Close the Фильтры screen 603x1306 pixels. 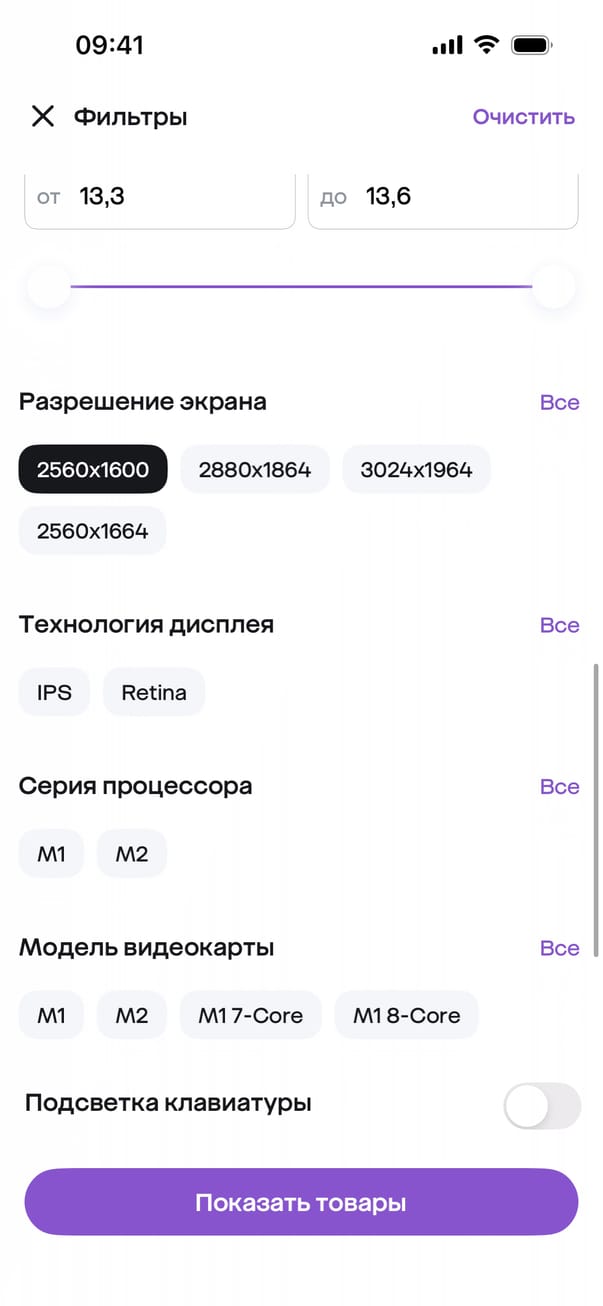coord(42,117)
